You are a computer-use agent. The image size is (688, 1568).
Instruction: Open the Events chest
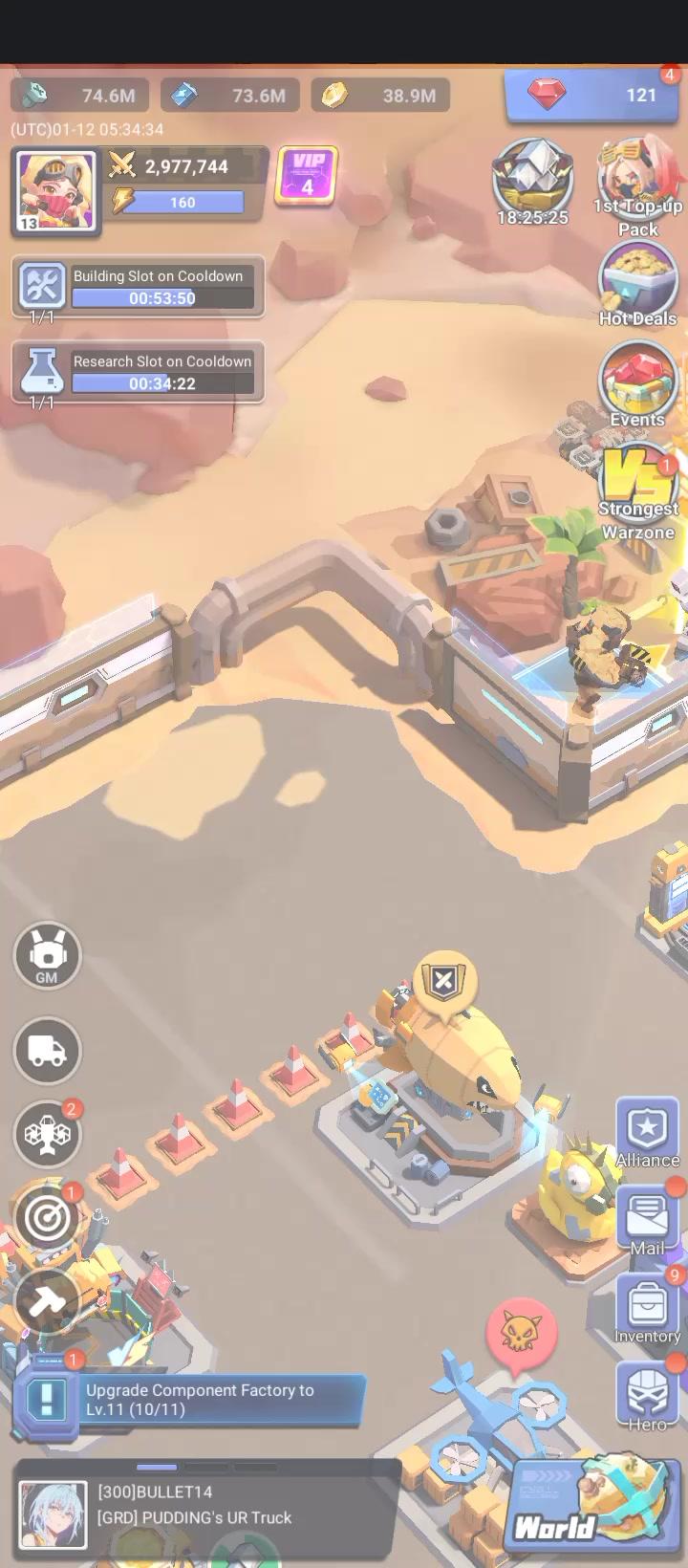pos(637,382)
